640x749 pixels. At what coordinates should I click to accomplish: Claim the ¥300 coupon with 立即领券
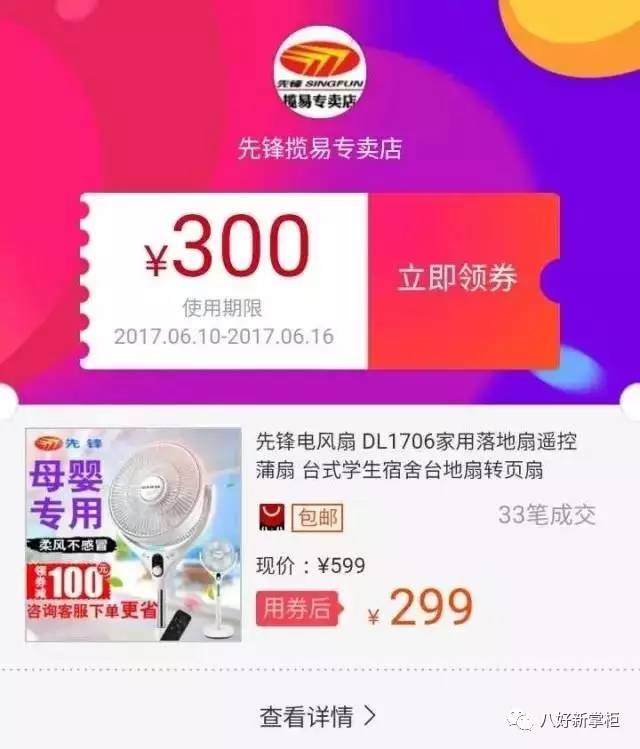click(457, 279)
